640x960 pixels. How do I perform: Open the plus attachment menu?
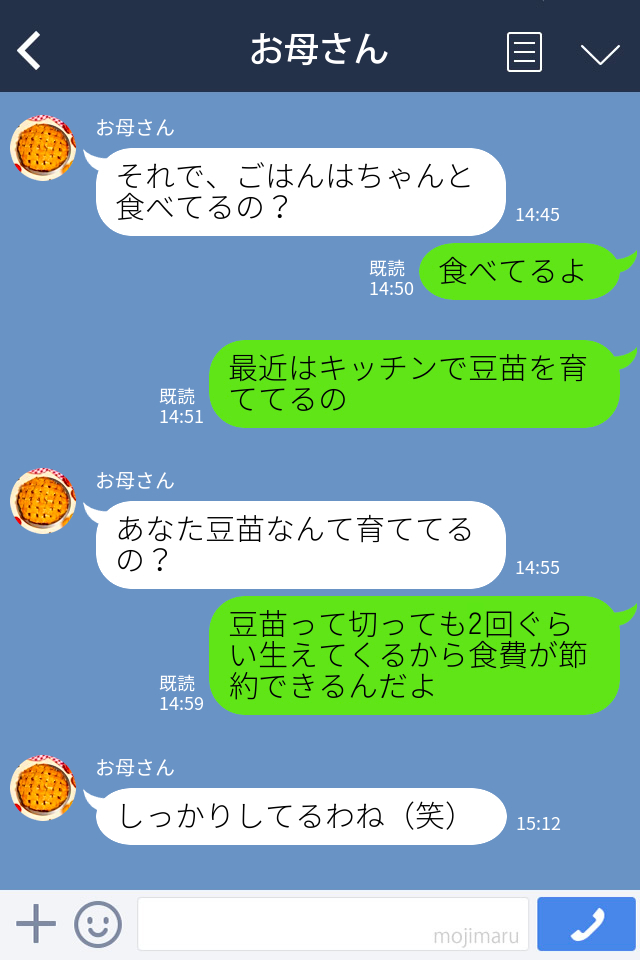click(x=36, y=923)
